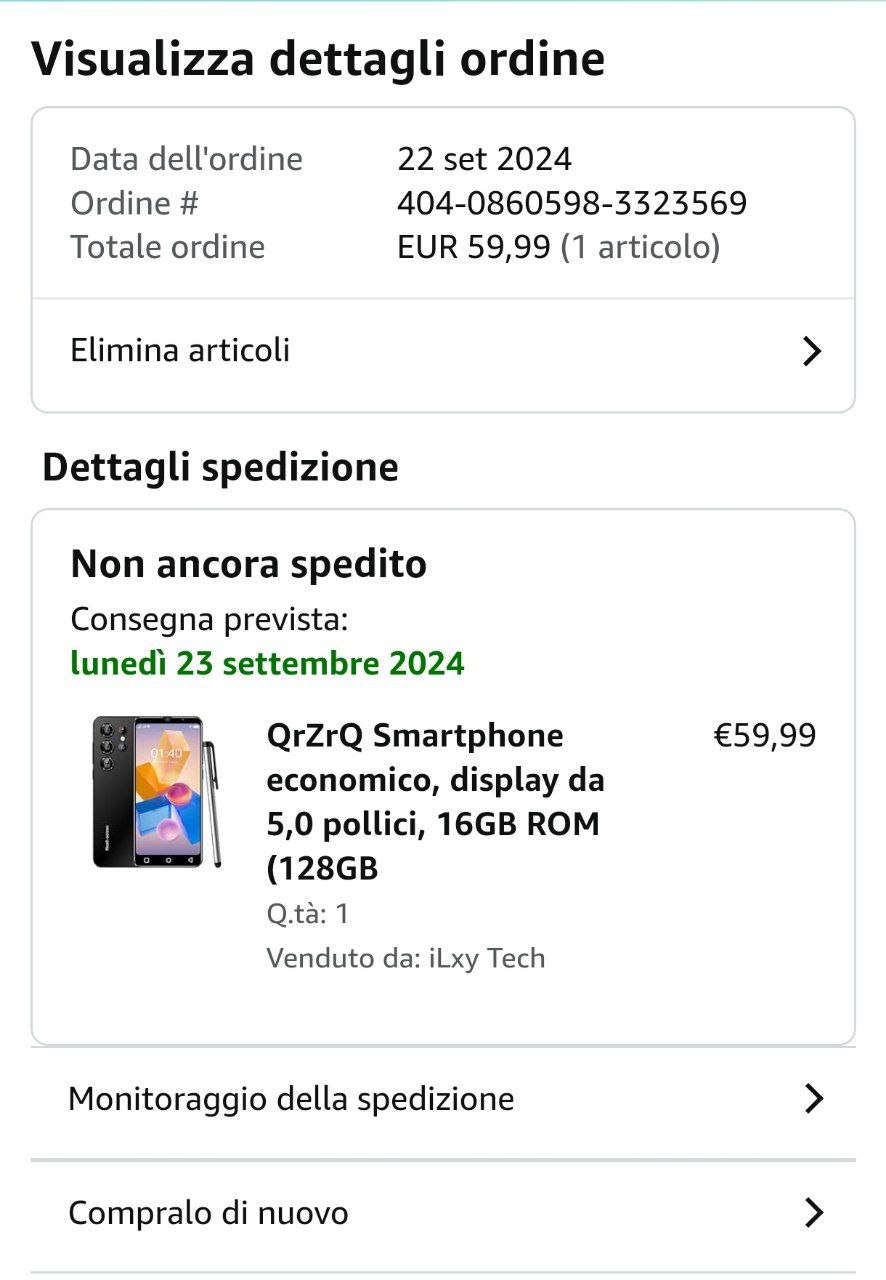Open Monitoraggio della spedizione
886x1280 pixels.
443,1100
